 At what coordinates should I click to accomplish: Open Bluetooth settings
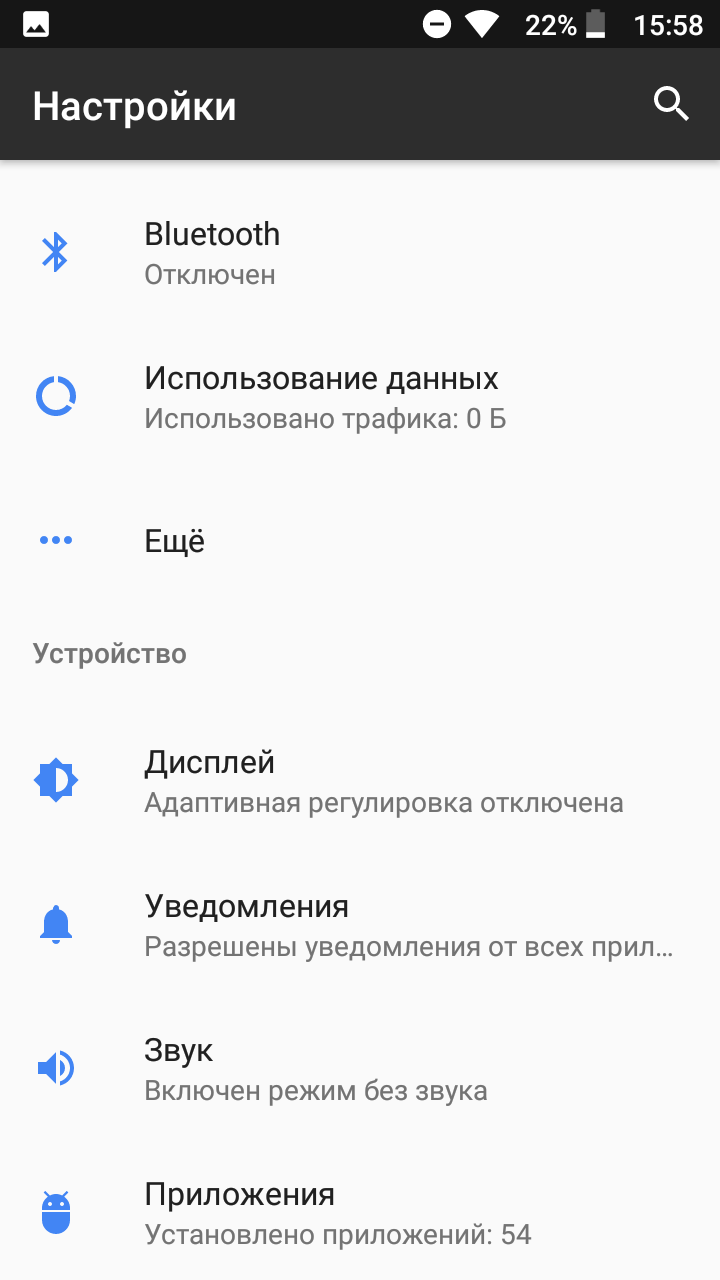tap(360, 253)
